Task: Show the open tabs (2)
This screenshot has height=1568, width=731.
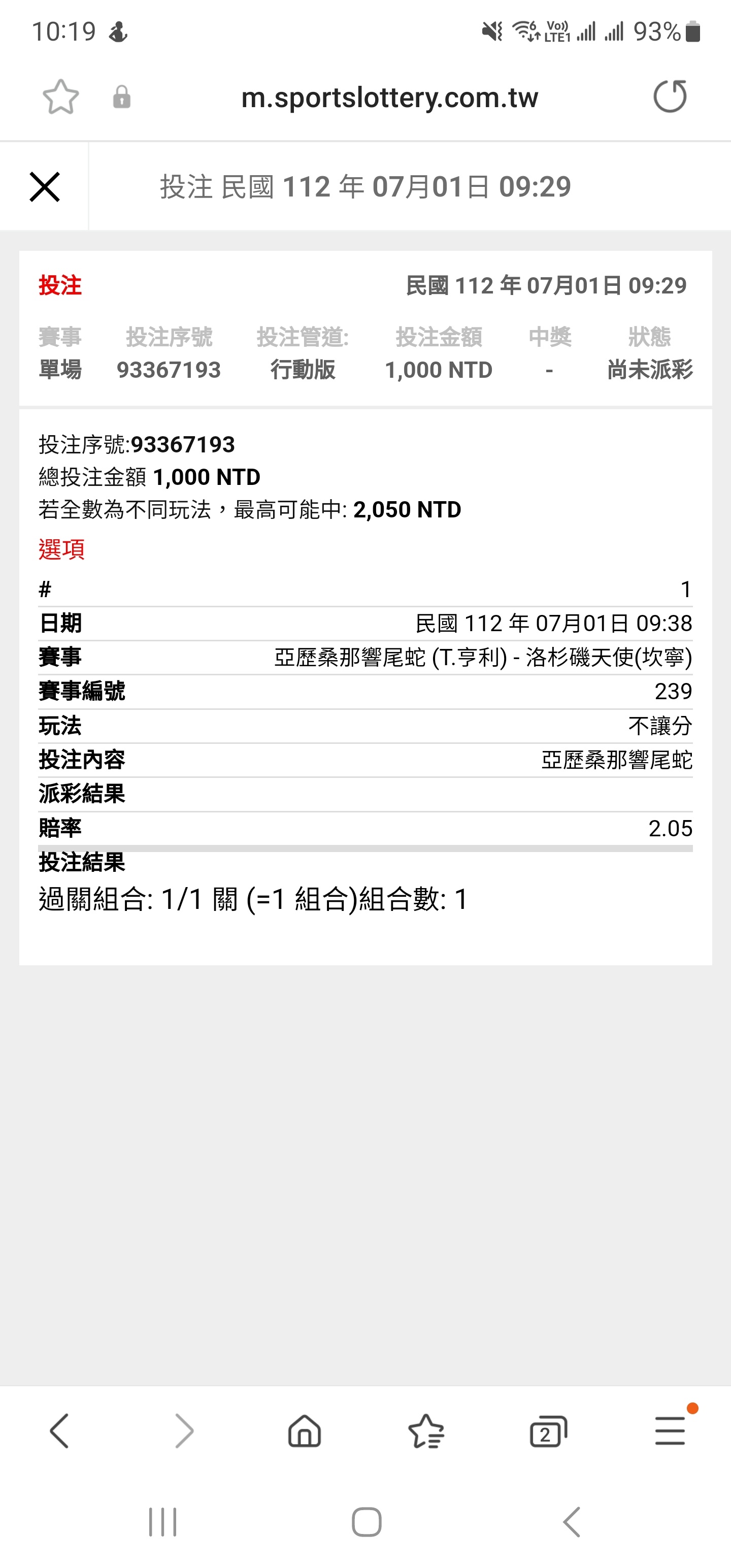Action: coord(548,1431)
